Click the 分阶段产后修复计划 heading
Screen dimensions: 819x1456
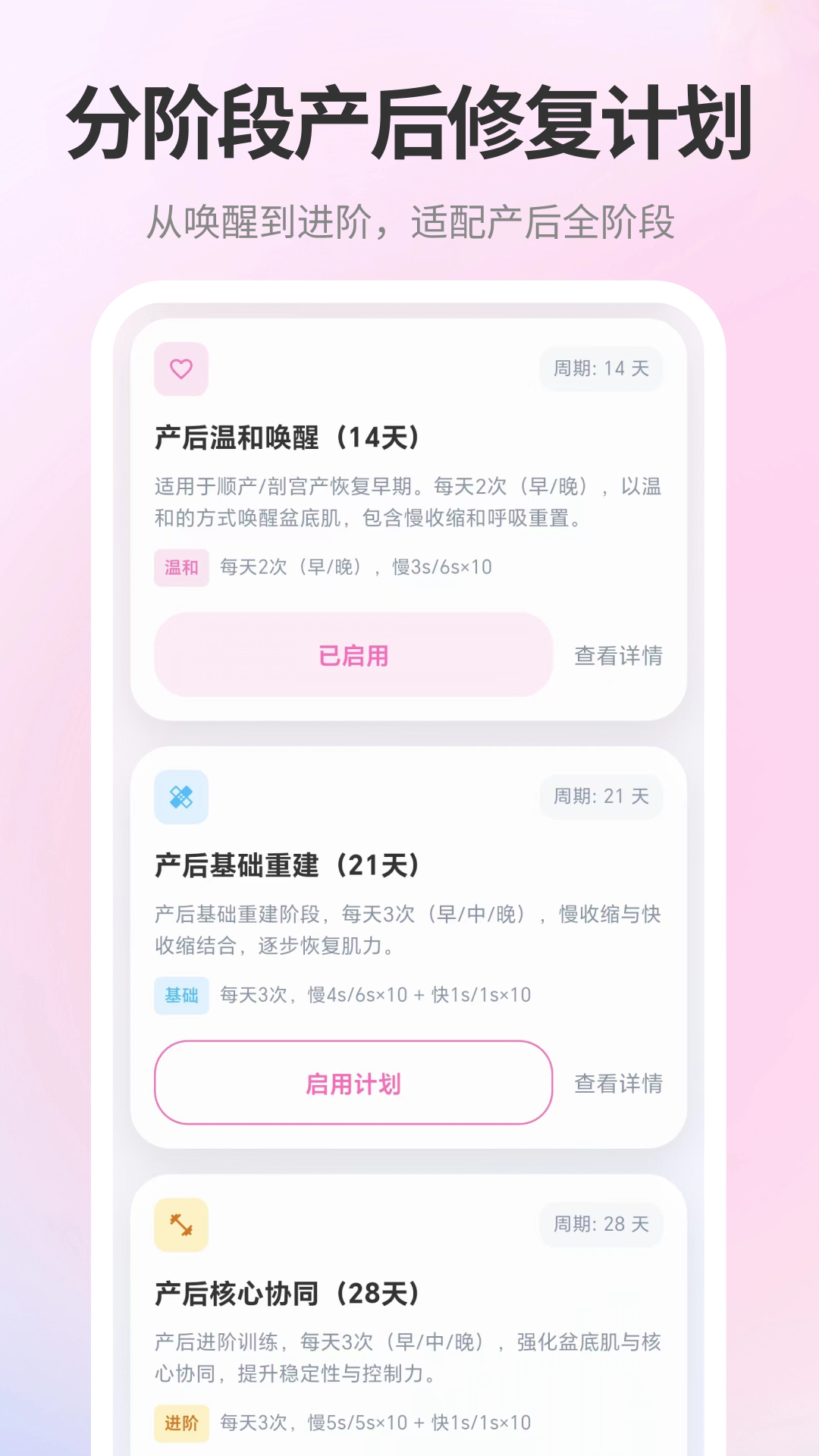pyautogui.click(x=409, y=121)
